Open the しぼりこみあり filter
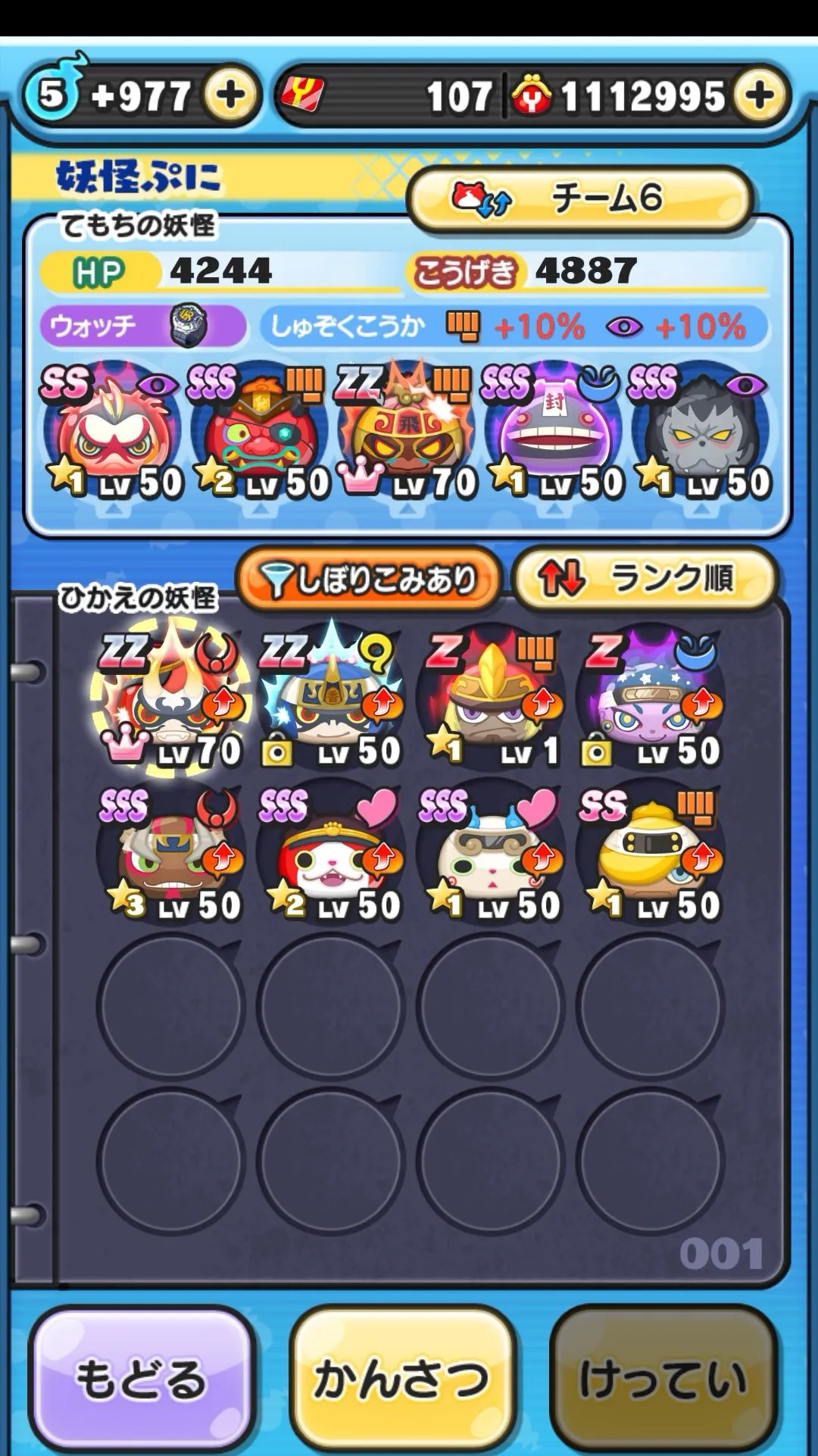The width and height of the screenshot is (818, 1456). tap(369, 580)
